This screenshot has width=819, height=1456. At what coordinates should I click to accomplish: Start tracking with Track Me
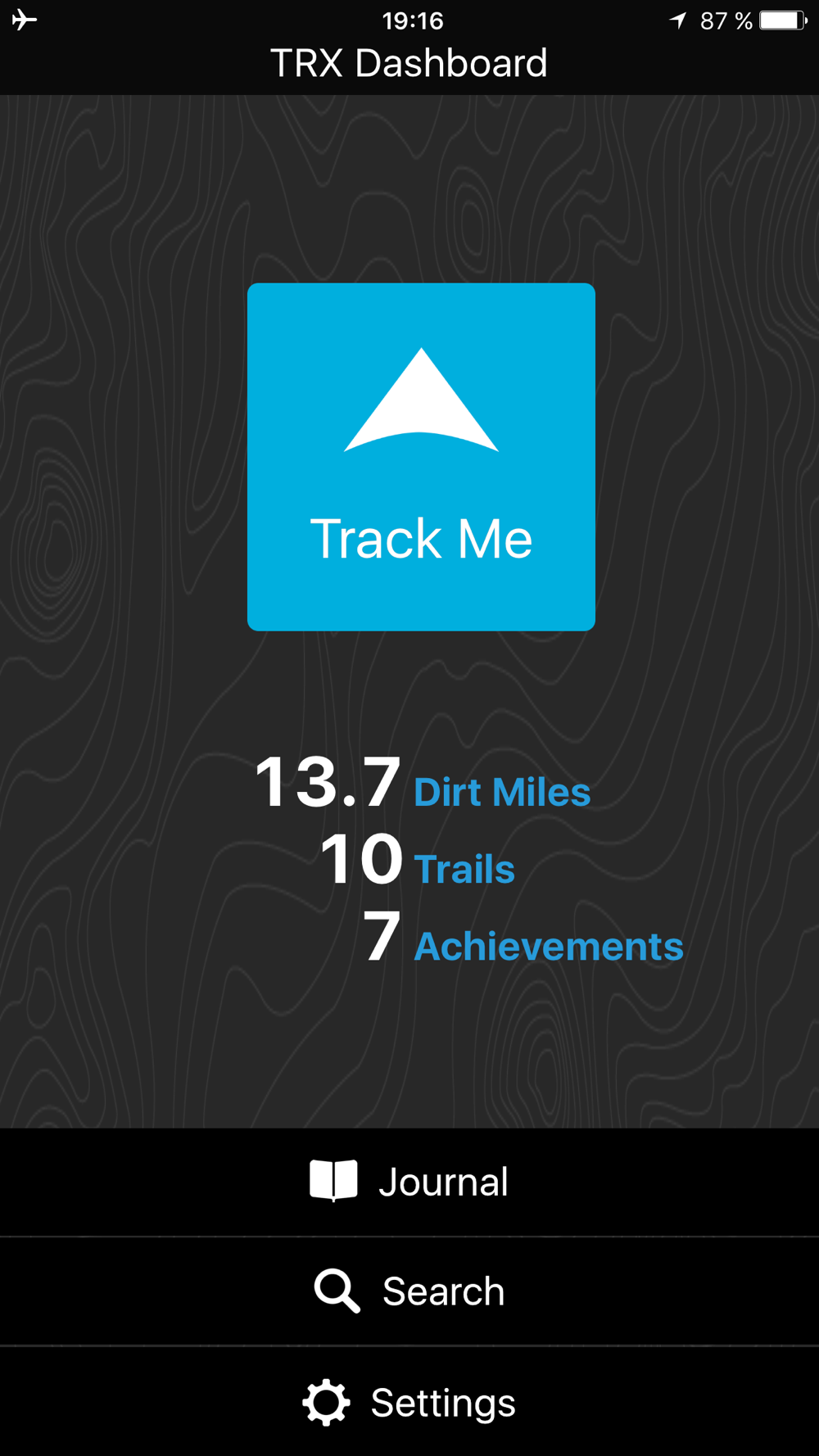pos(421,457)
